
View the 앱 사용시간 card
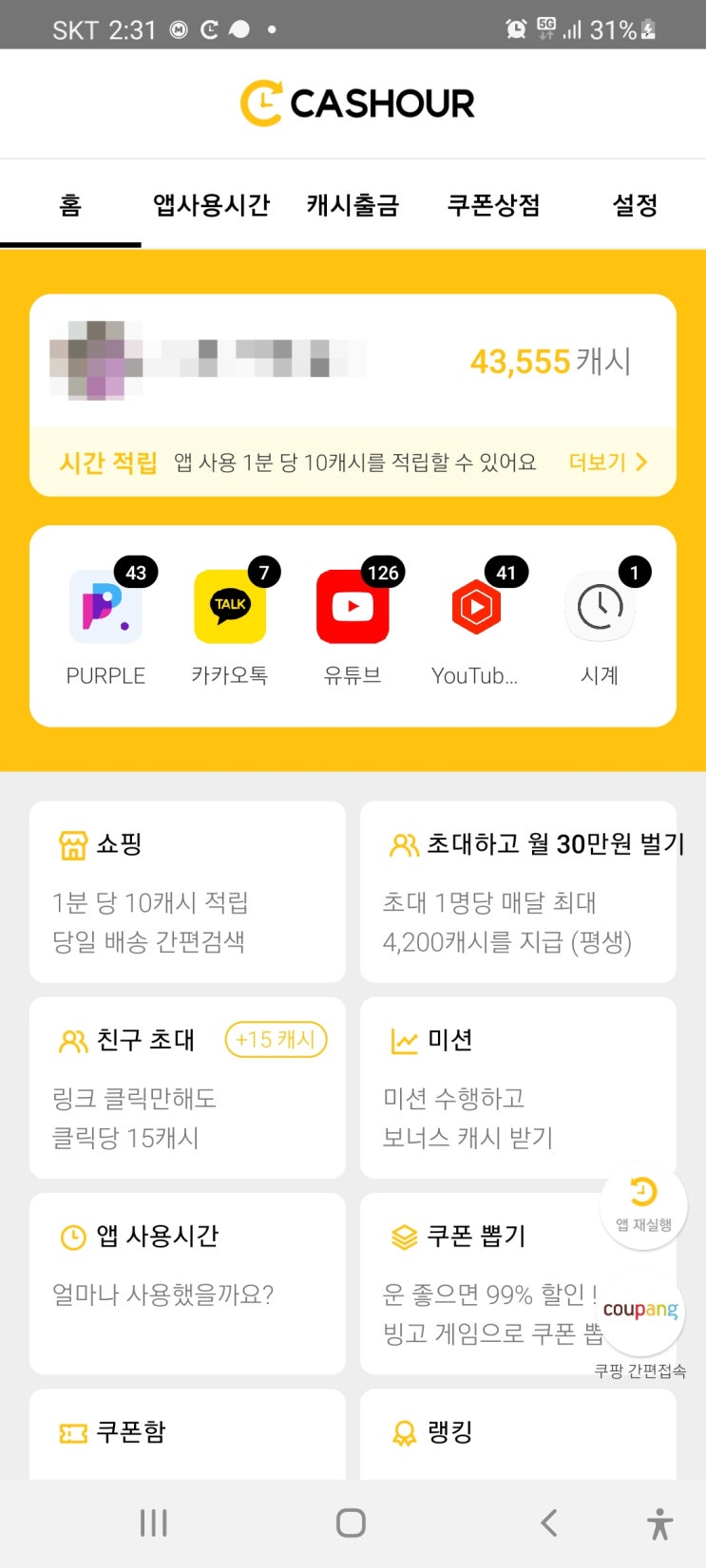(187, 1283)
